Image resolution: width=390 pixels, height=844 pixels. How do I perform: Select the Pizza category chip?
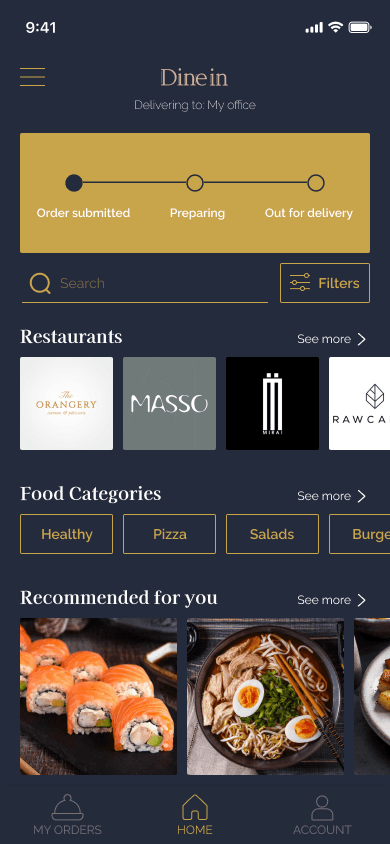coord(169,534)
